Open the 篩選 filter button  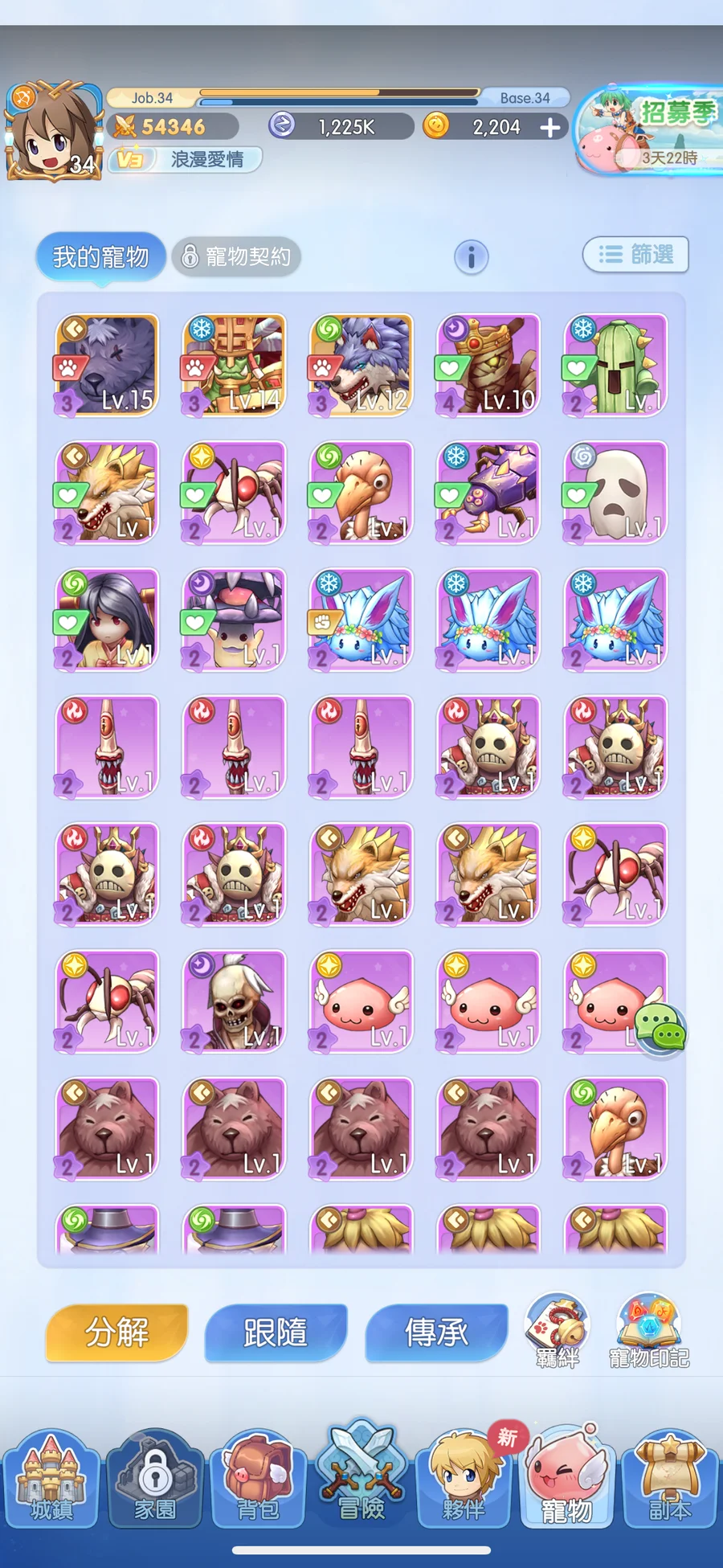click(635, 255)
